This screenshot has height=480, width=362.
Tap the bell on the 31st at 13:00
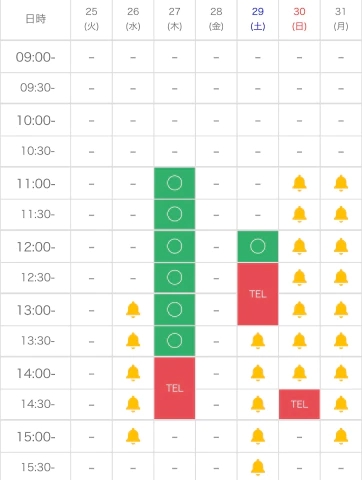[x=341, y=310]
